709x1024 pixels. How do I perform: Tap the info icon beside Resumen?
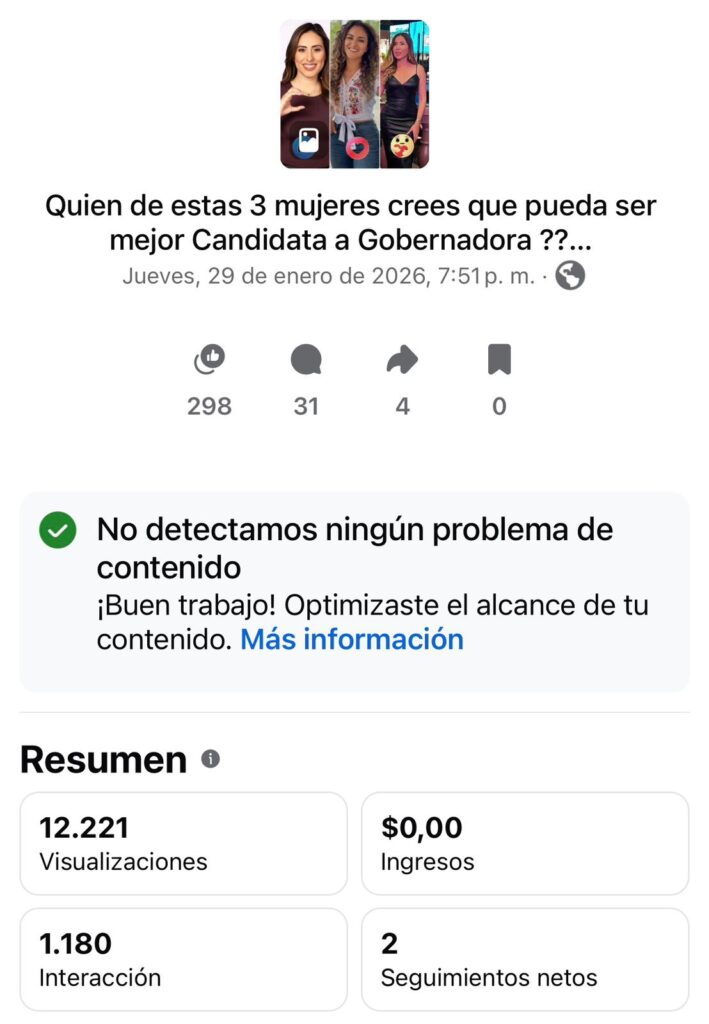point(210,759)
